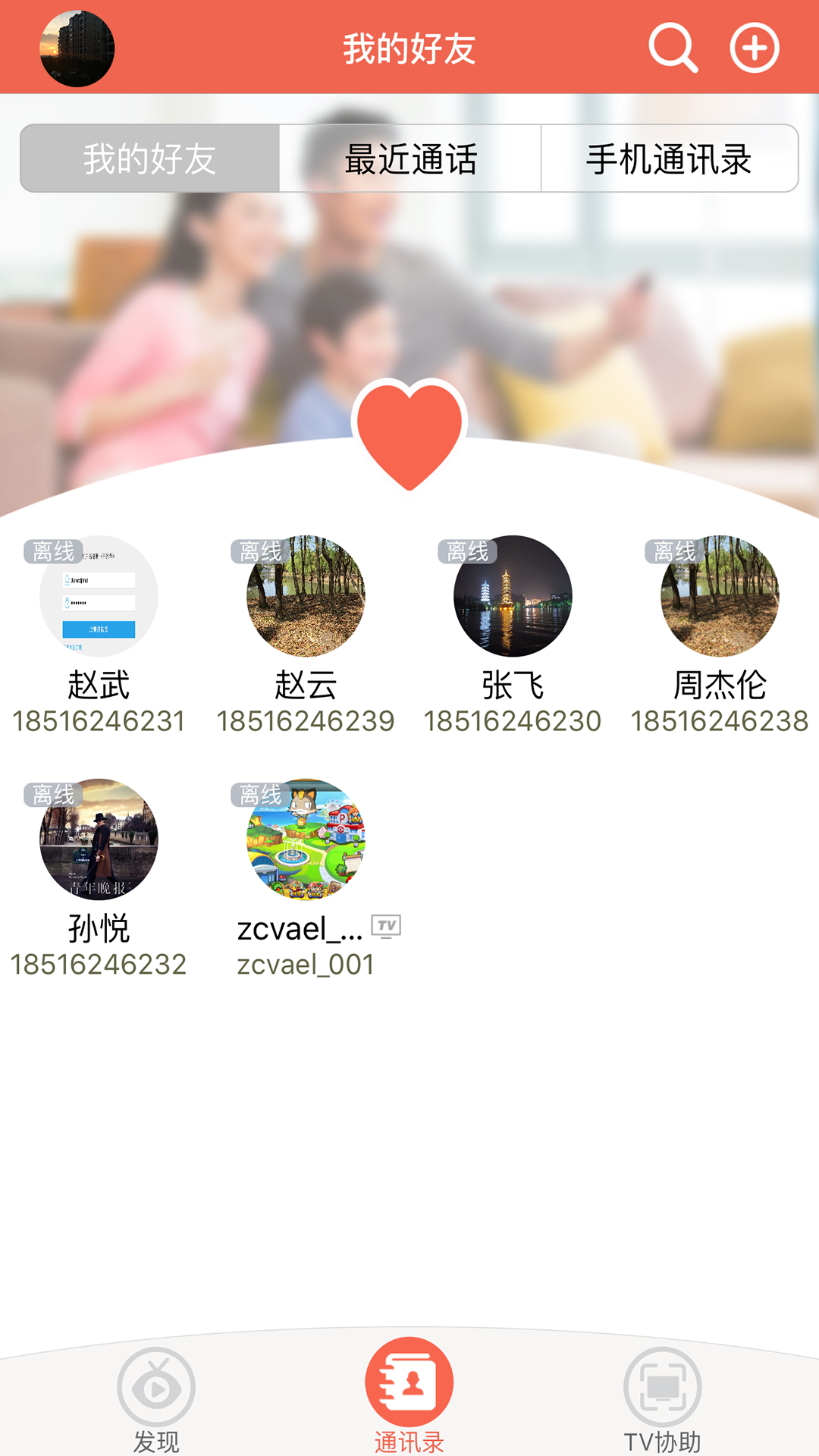Open contact 张飞
The image size is (819, 1456).
(513, 596)
